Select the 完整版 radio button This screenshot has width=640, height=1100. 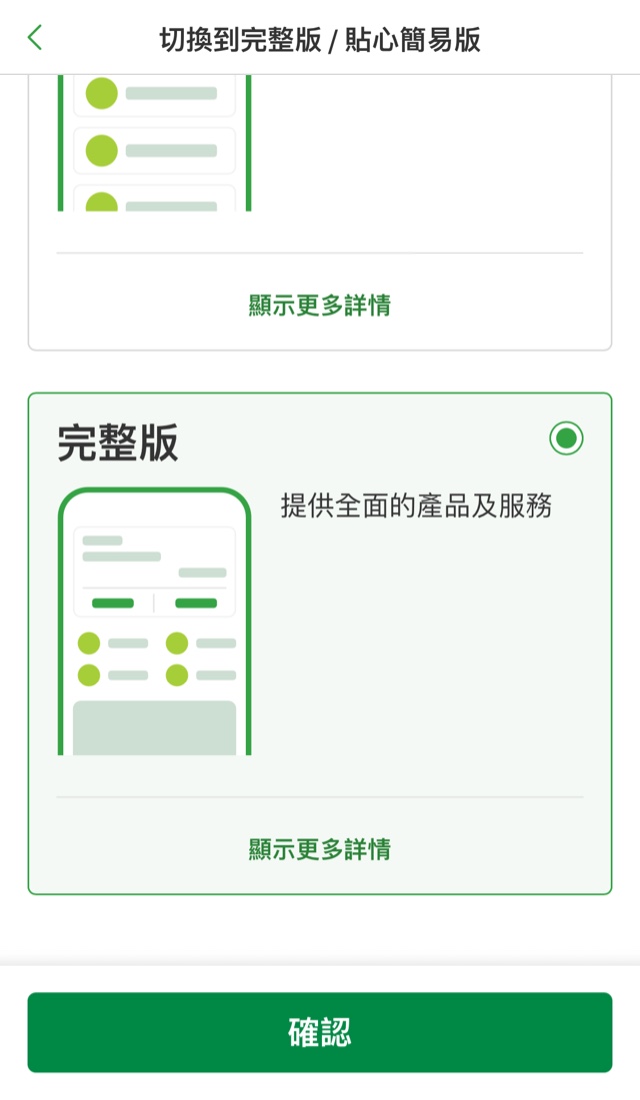tap(566, 438)
